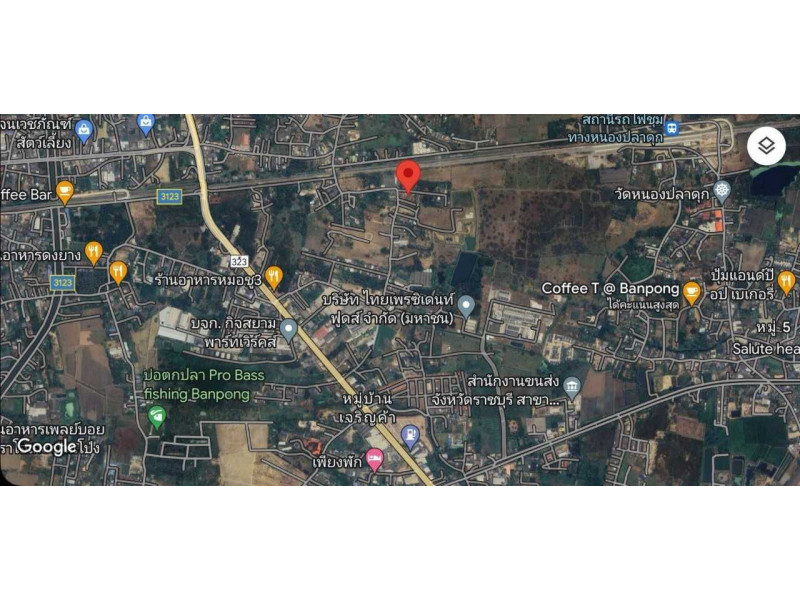
Task: Select อาหารดงยาง restaurant marker
Action: point(94,253)
